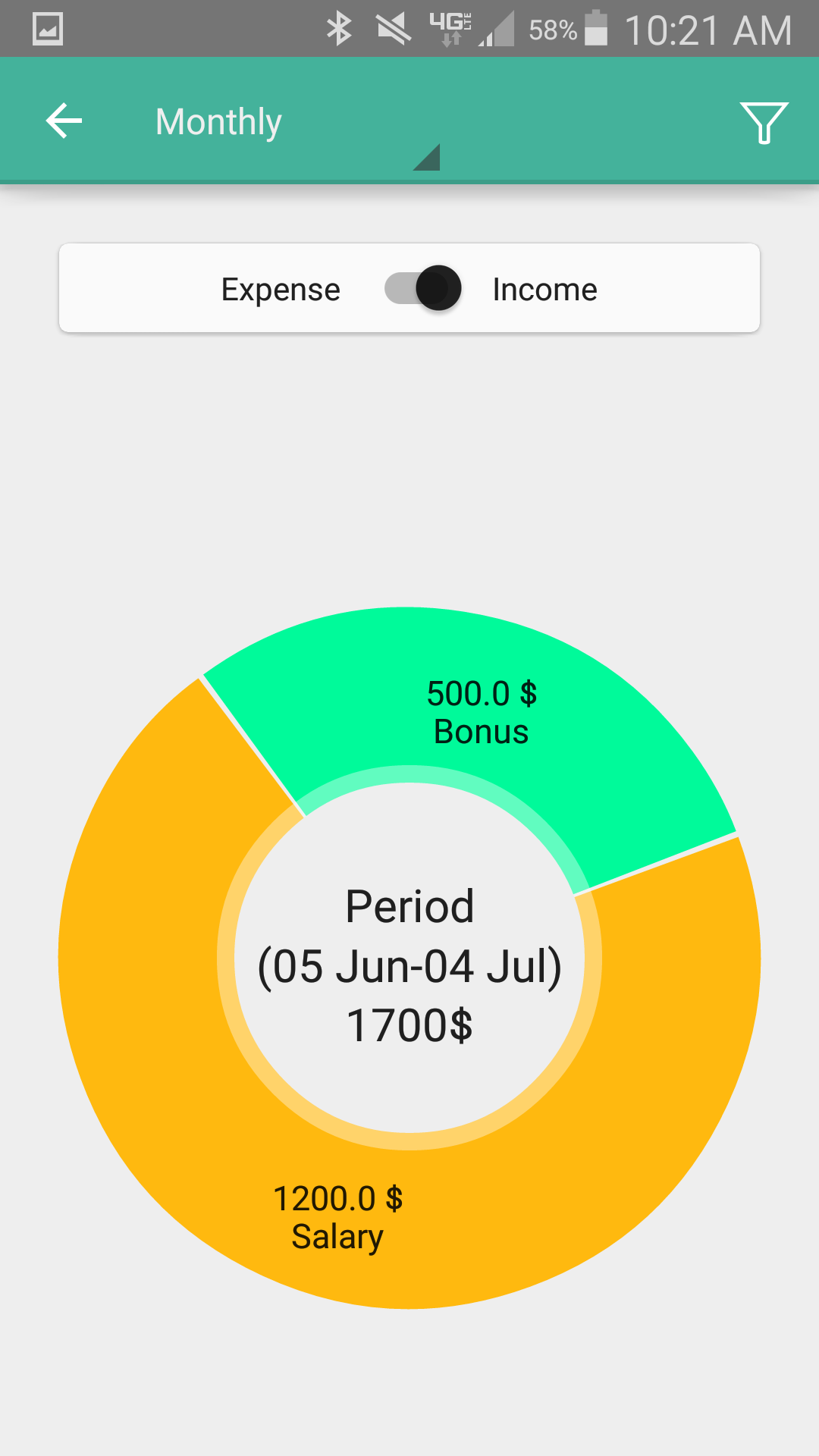Open the Monthly period dropdown
This screenshot has width=819, height=1456.
pos(296,124)
